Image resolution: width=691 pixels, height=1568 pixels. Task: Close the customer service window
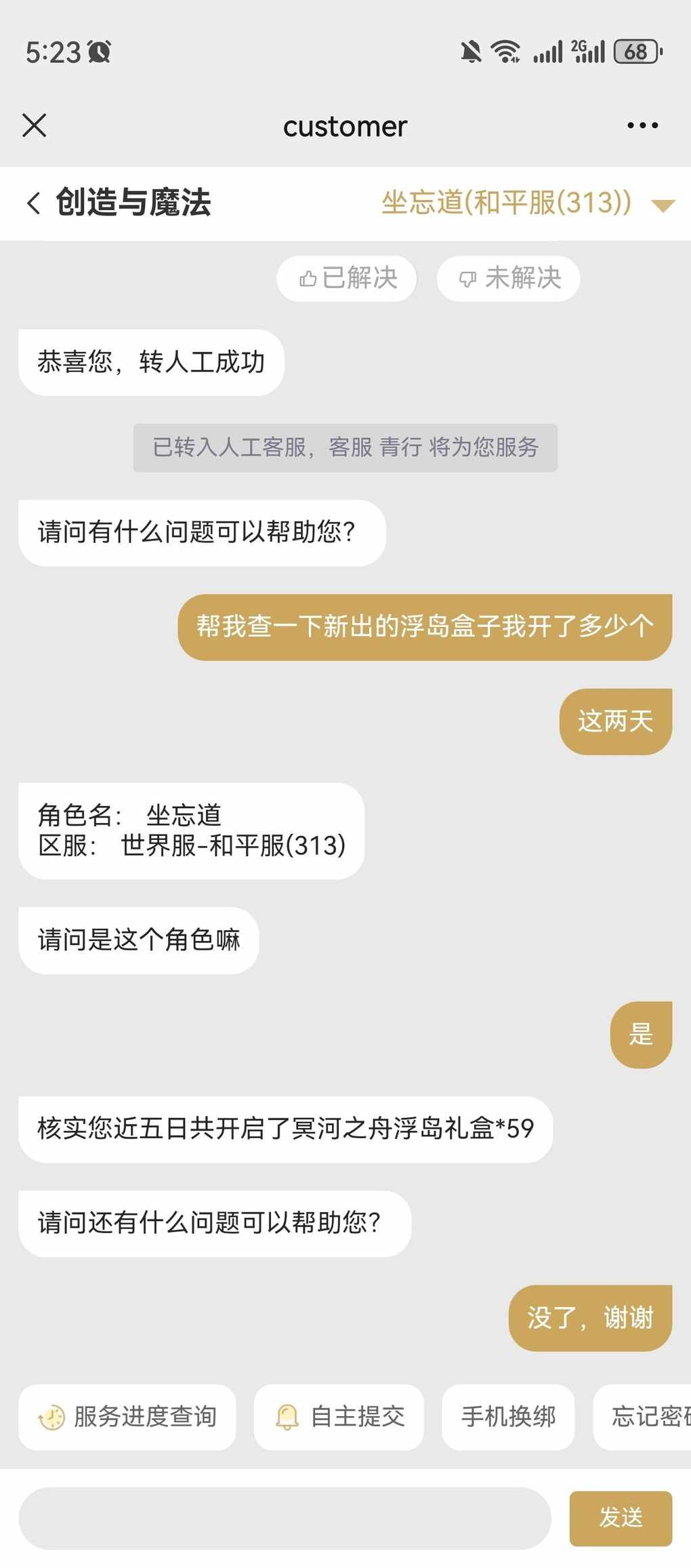(x=34, y=125)
